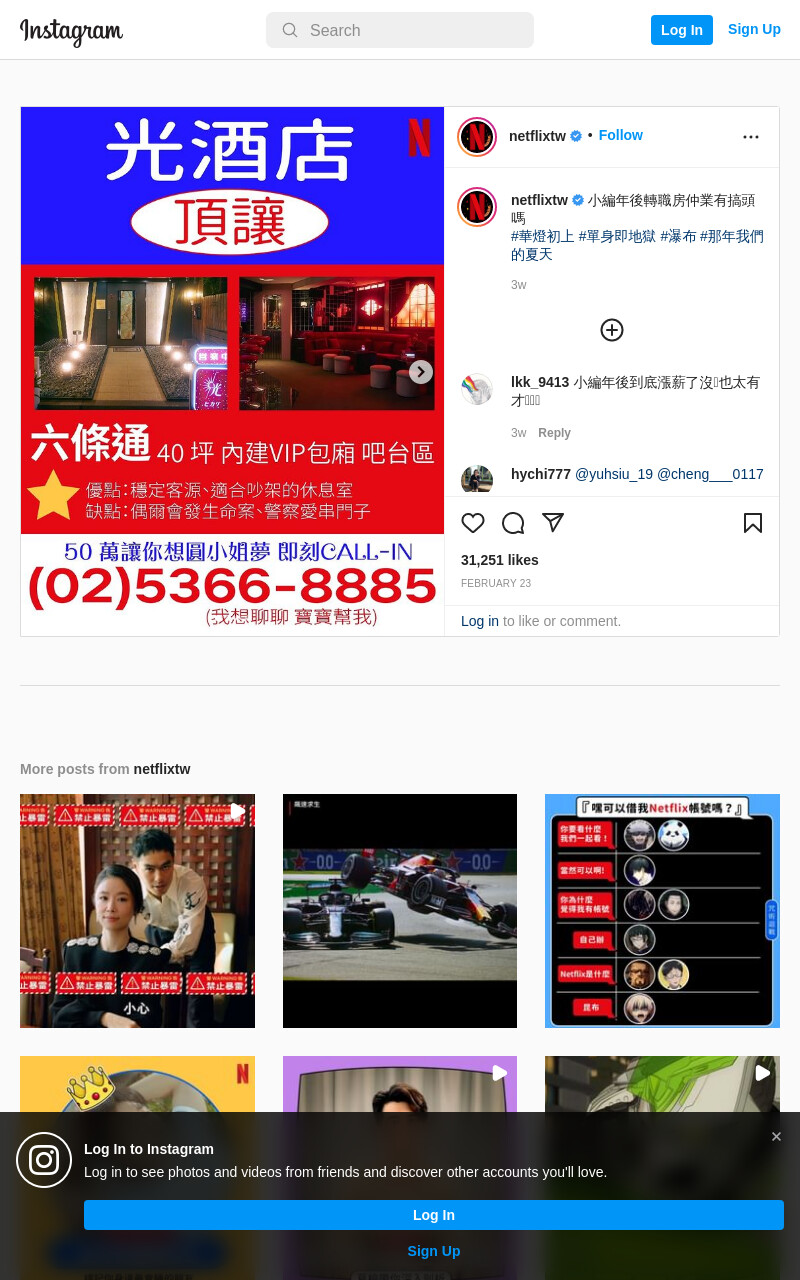Image resolution: width=800 pixels, height=1280 pixels.
Task: Dismiss the Log In to Instagram banner
Action: [x=776, y=1137]
